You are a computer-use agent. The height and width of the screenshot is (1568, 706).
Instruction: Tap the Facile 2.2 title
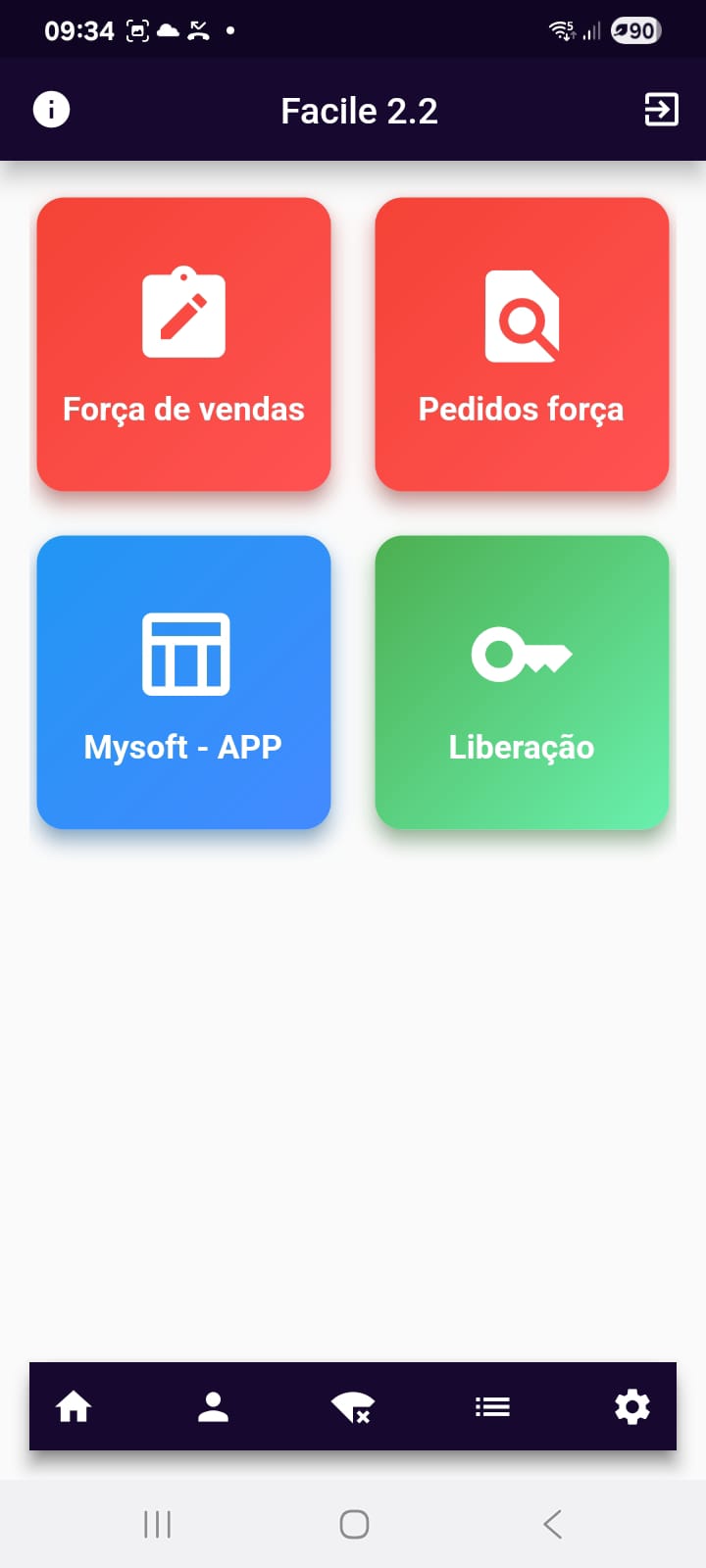pos(358,109)
